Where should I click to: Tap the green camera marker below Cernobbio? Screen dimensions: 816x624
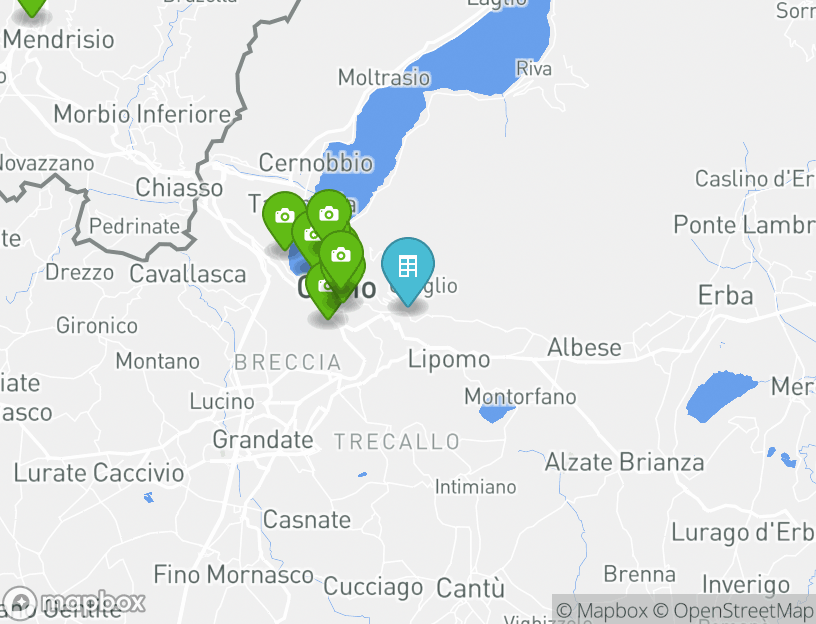coord(328,213)
